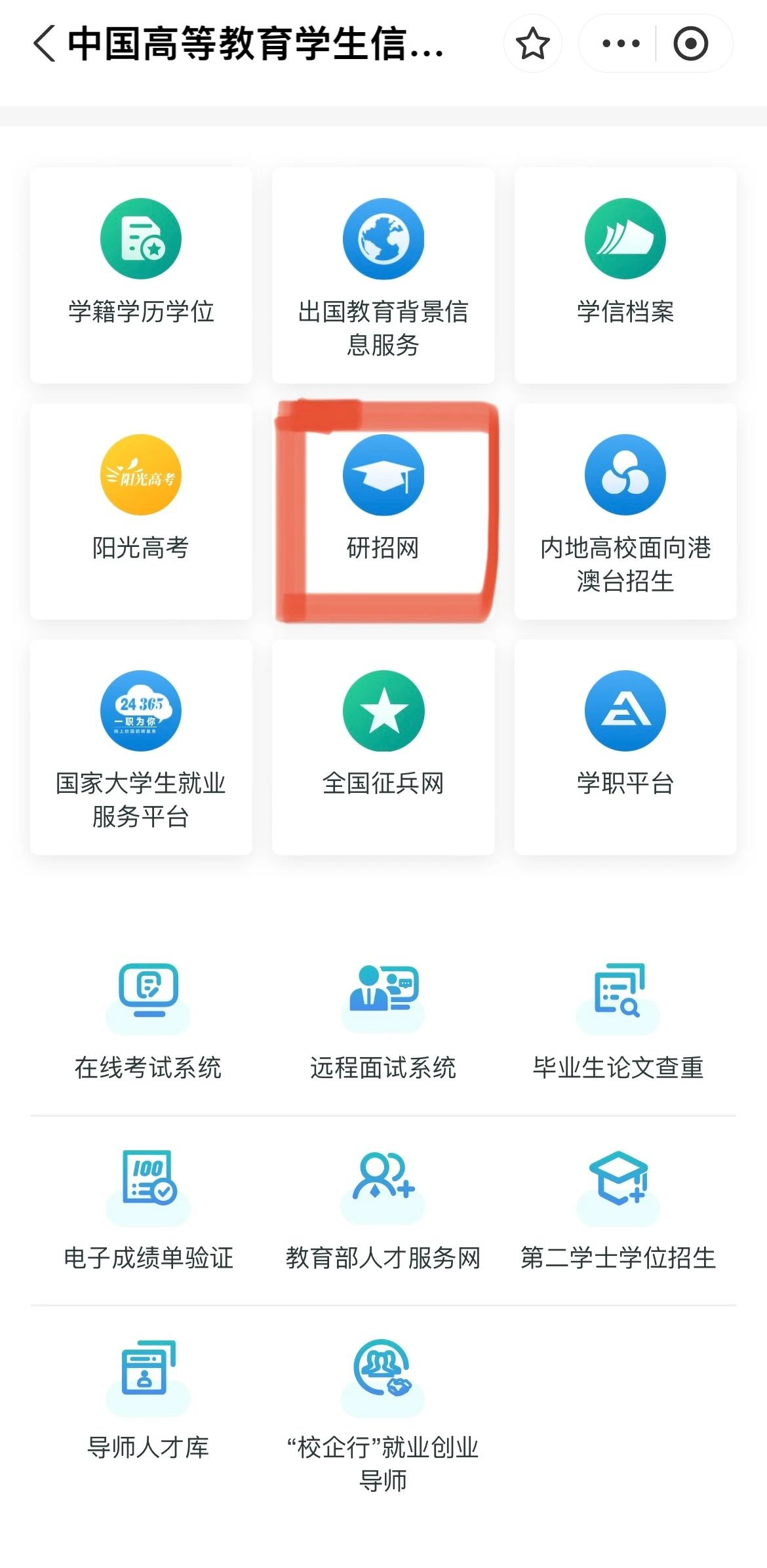
Task: Open the 学职平台 card
Action: point(625,747)
